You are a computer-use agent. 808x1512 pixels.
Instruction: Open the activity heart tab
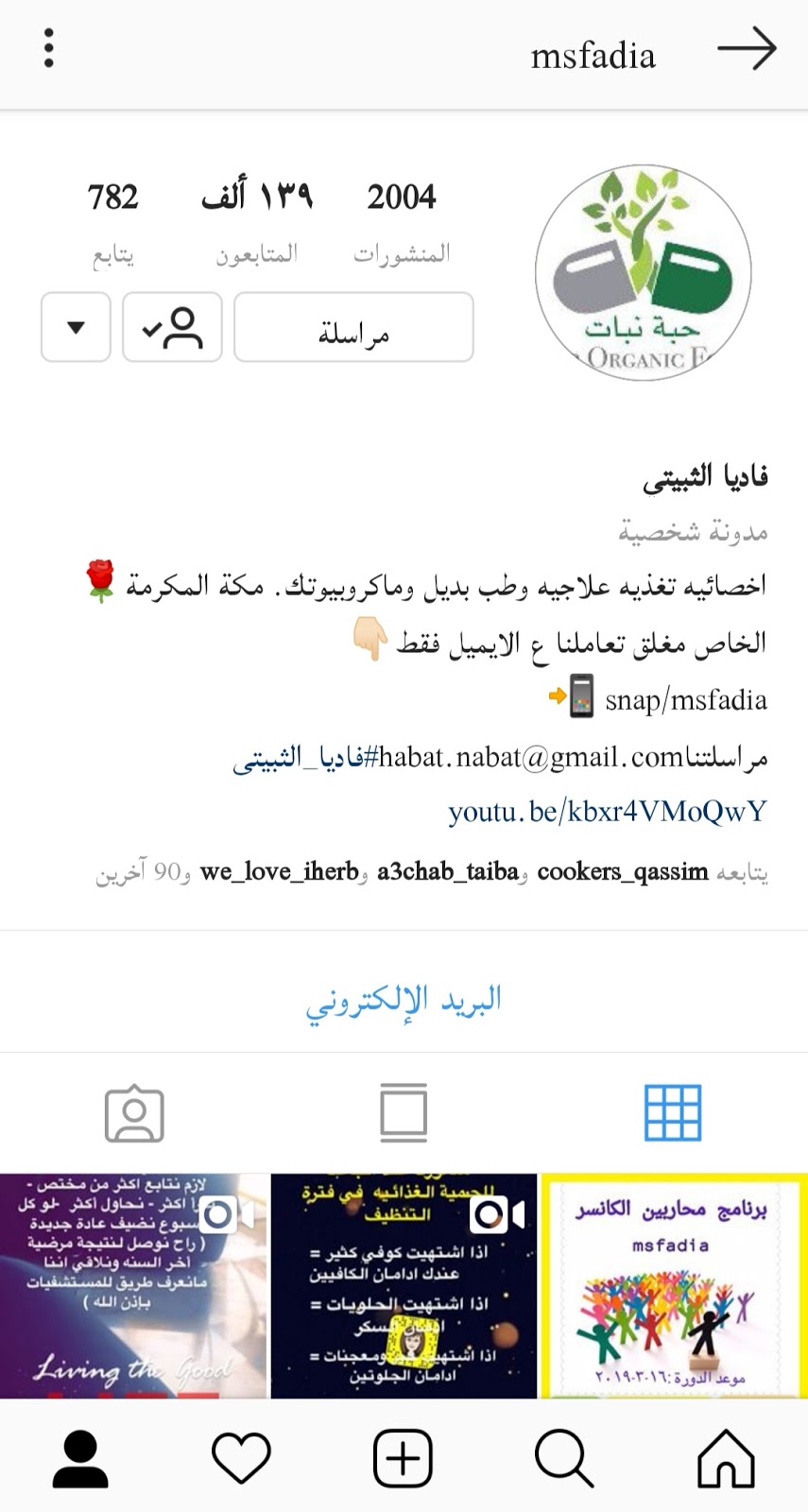click(242, 1458)
